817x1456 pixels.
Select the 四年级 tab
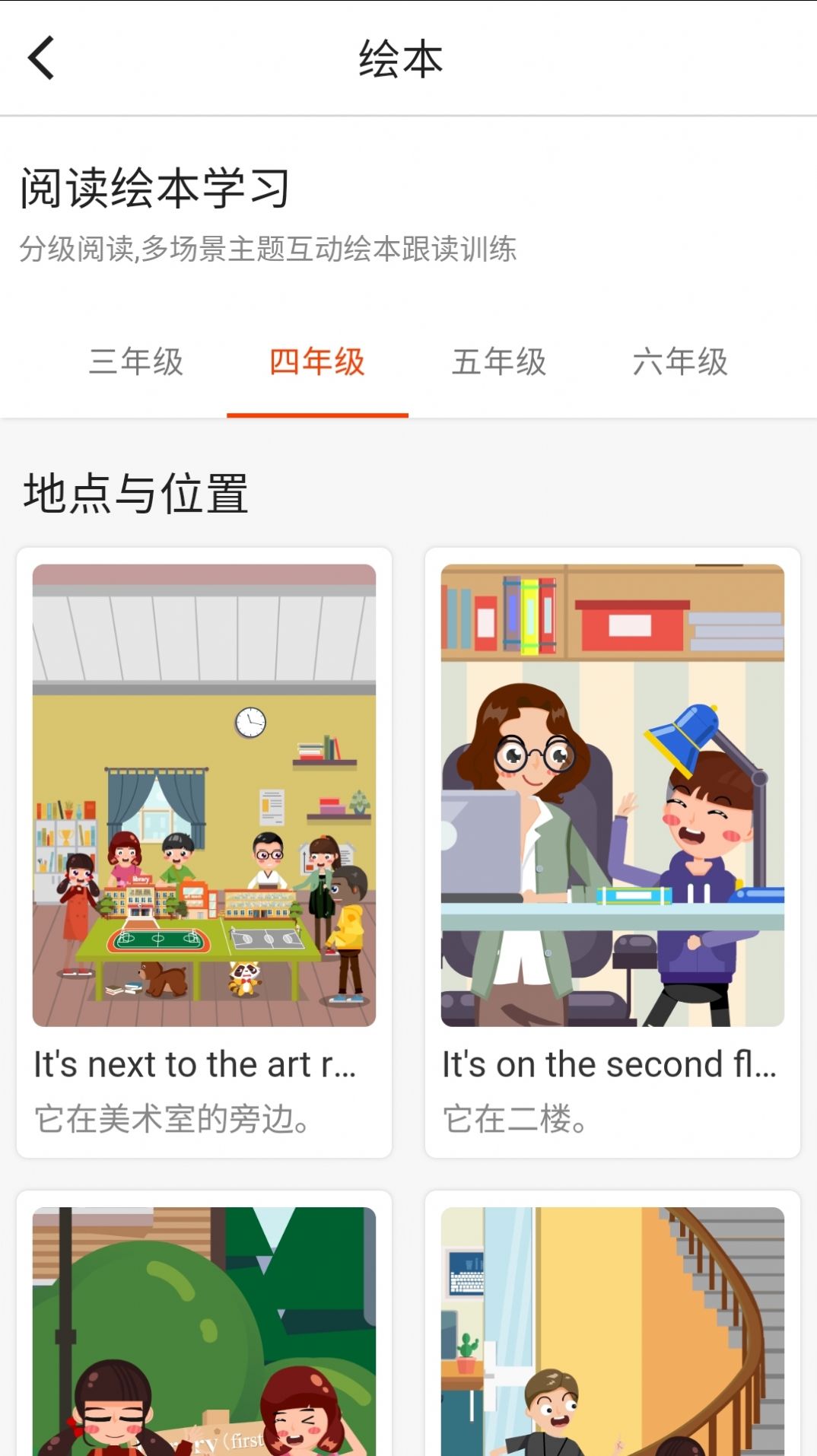pos(317,362)
